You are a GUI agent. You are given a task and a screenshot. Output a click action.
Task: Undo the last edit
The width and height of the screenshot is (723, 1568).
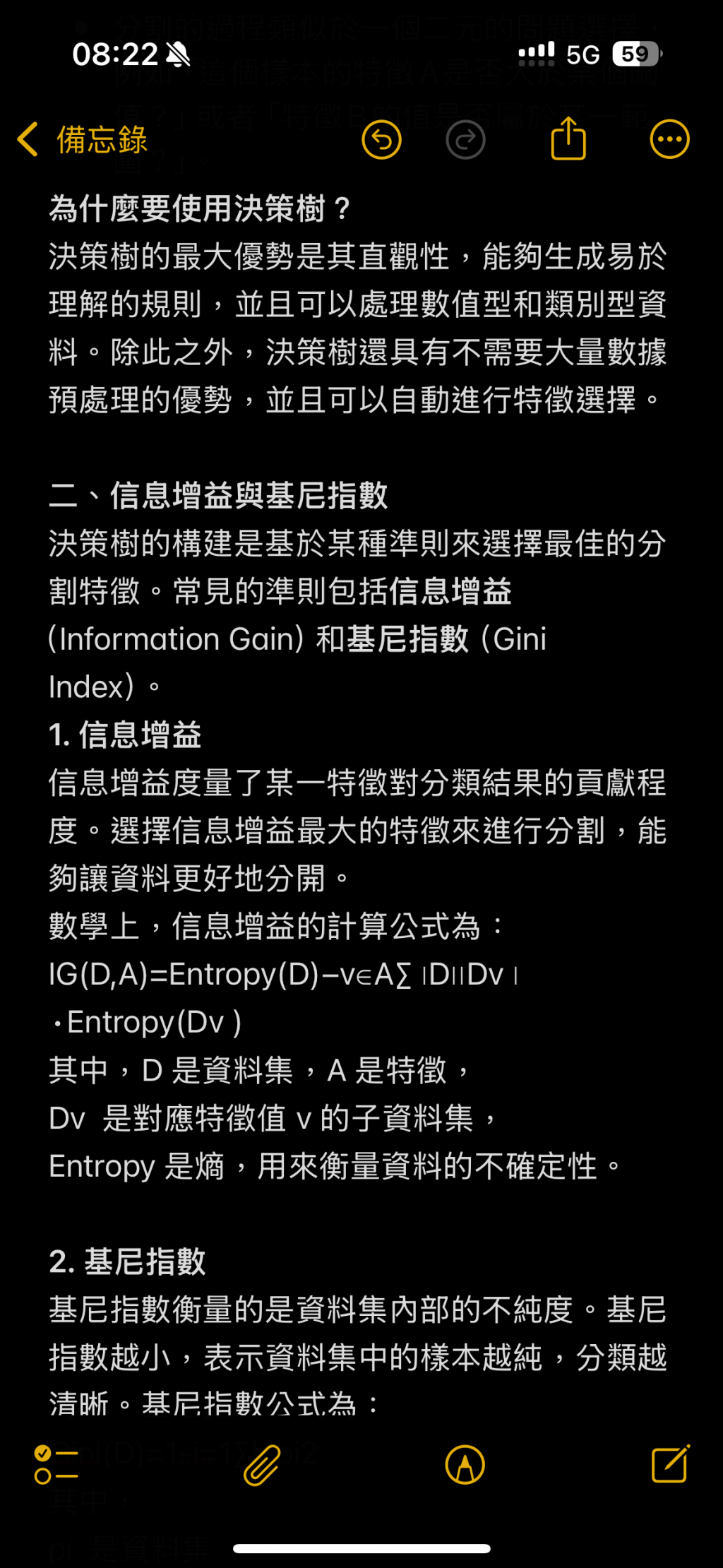pyautogui.click(x=381, y=140)
